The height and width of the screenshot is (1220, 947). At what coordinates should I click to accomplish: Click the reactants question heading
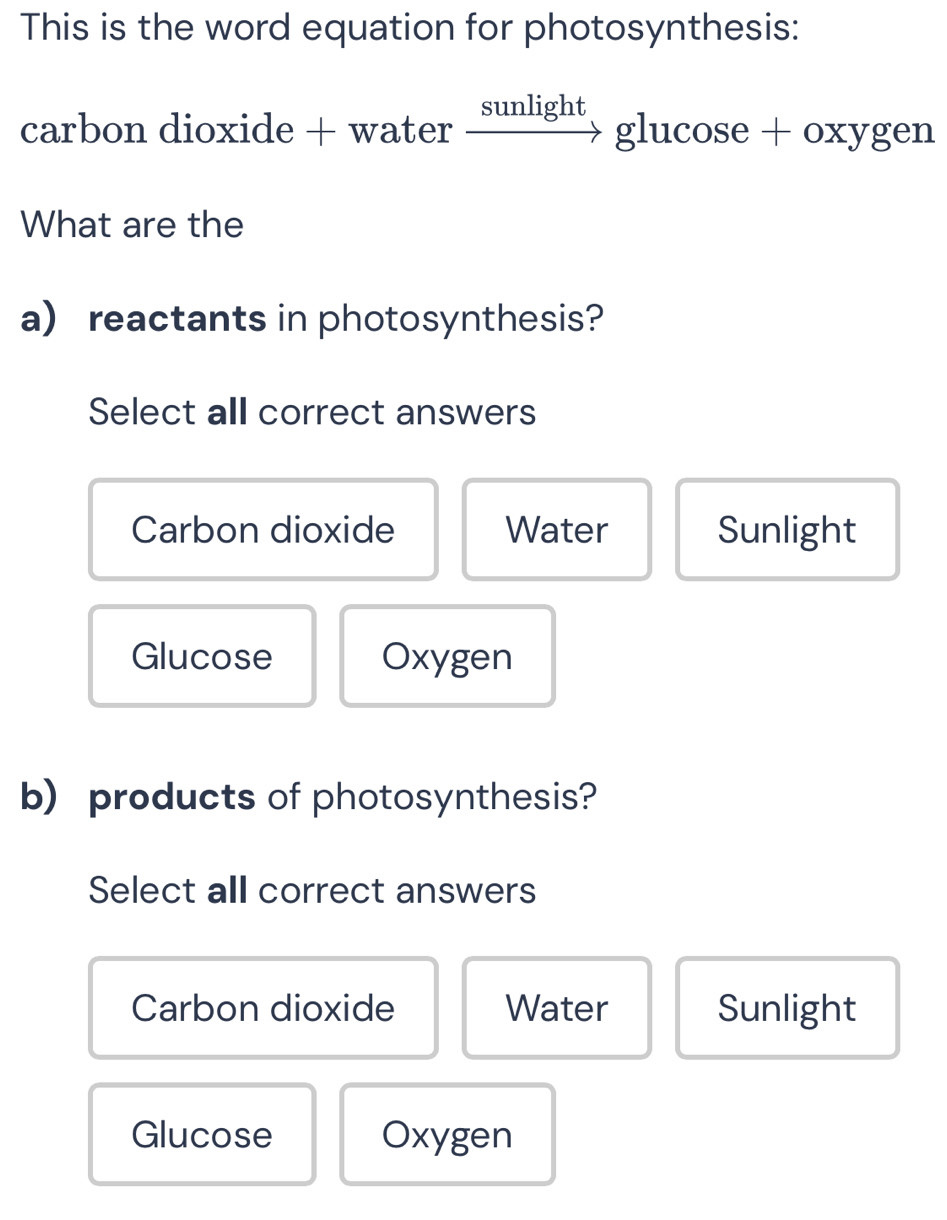coord(310,317)
